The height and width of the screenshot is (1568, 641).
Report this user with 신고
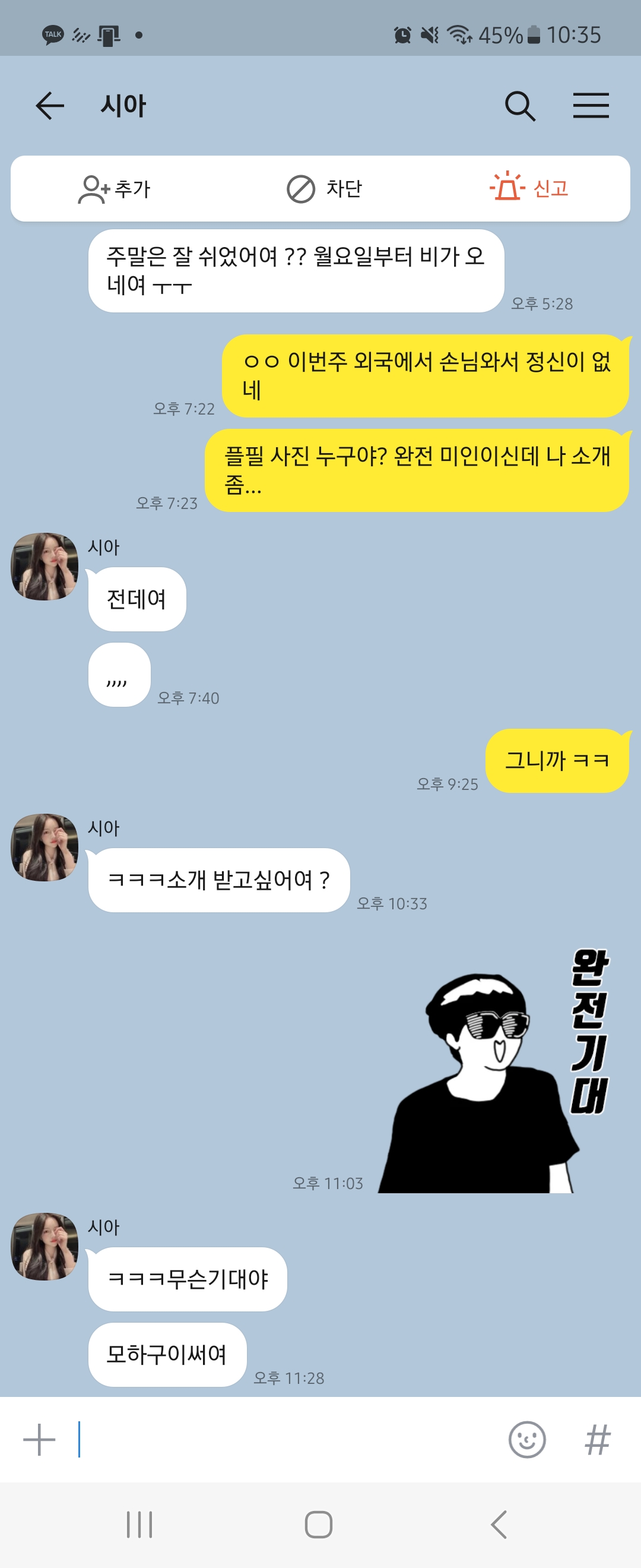529,188
